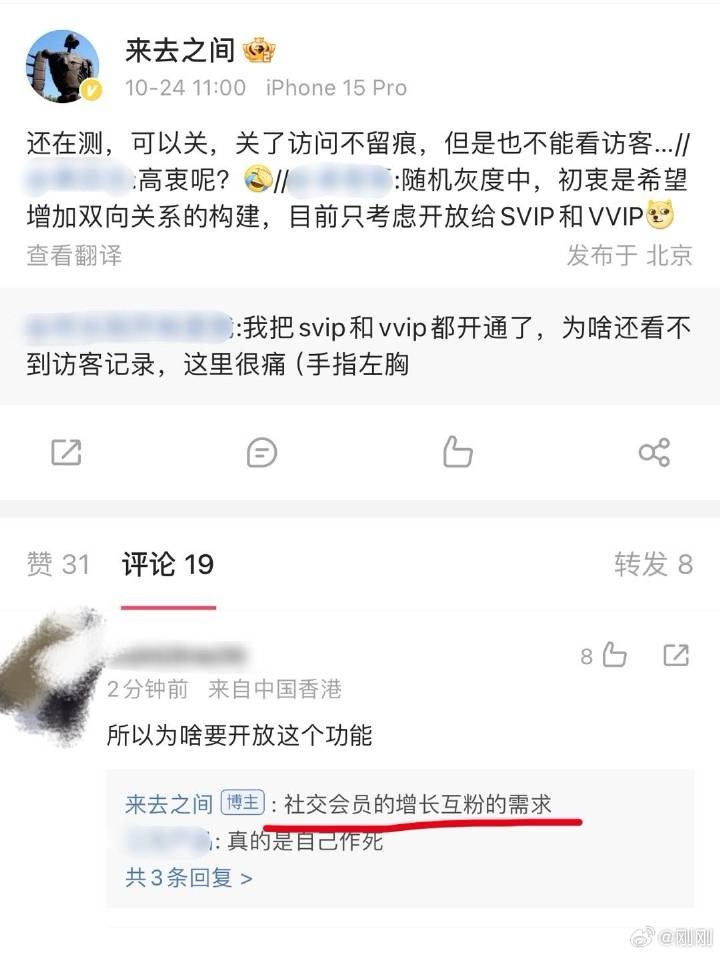The height and width of the screenshot is (954, 720).
Task: Repost this Weibo post
Action: [x=66, y=453]
